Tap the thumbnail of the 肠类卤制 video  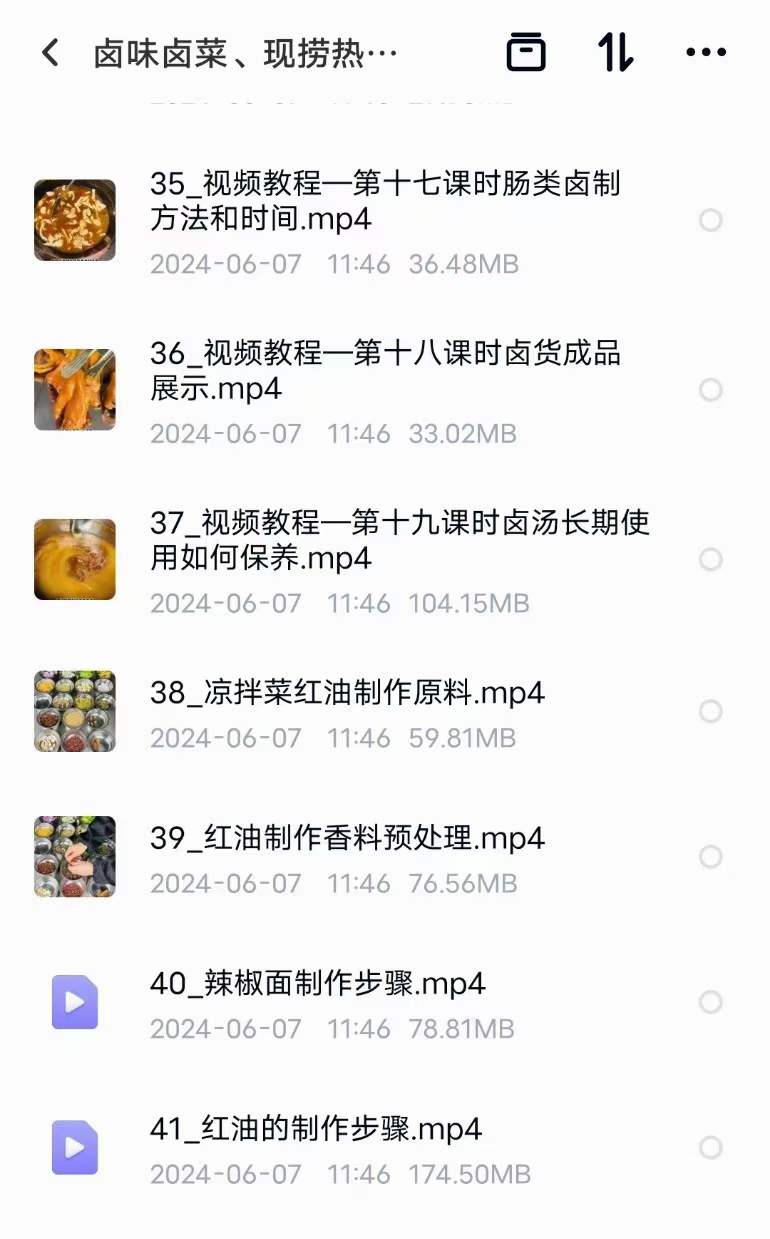click(74, 218)
